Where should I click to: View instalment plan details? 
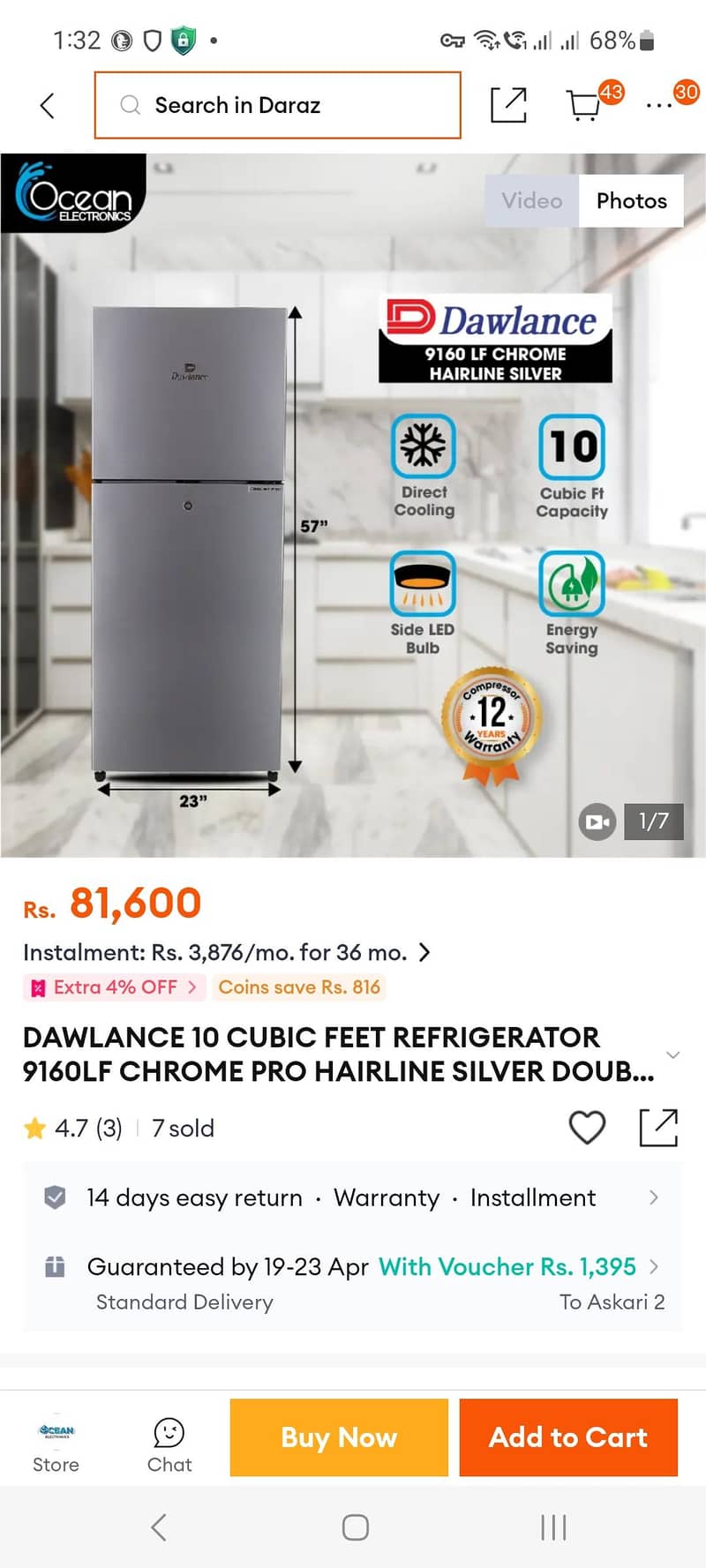pos(227,953)
